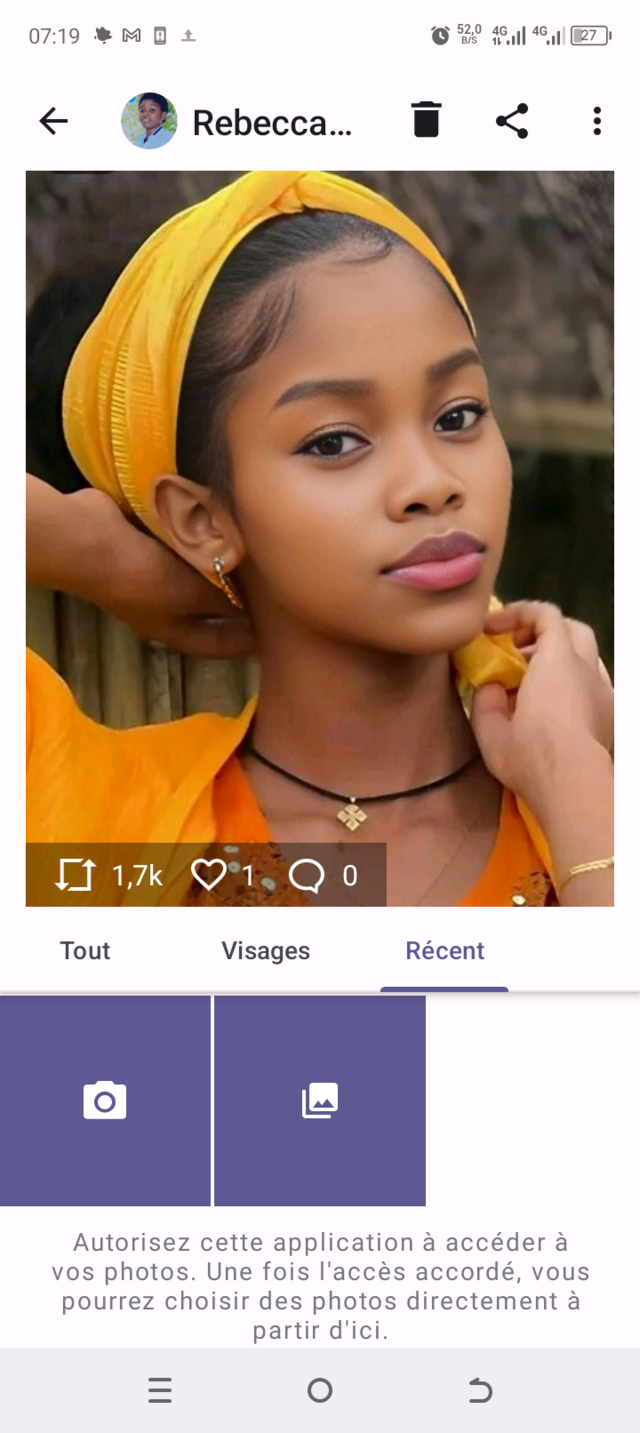Open Rebecca's profile picture

(x=149, y=121)
